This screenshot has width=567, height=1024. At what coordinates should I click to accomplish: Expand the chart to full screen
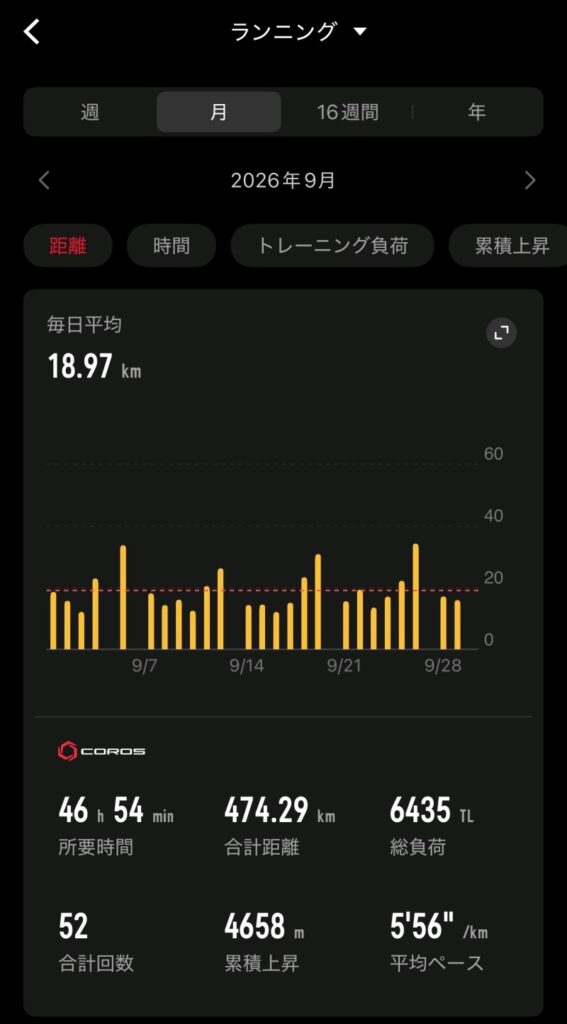(x=501, y=333)
